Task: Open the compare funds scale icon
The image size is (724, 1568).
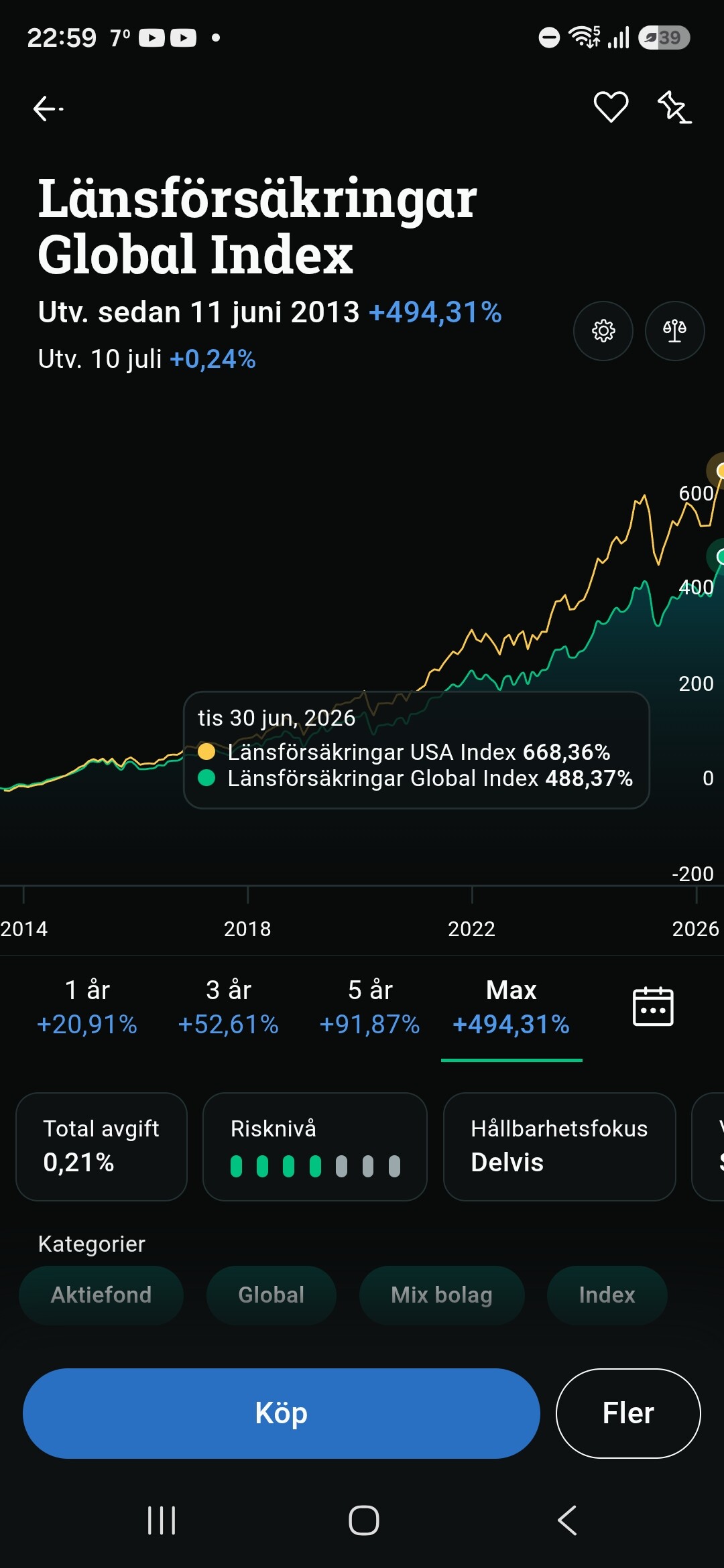Action: coord(674,331)
